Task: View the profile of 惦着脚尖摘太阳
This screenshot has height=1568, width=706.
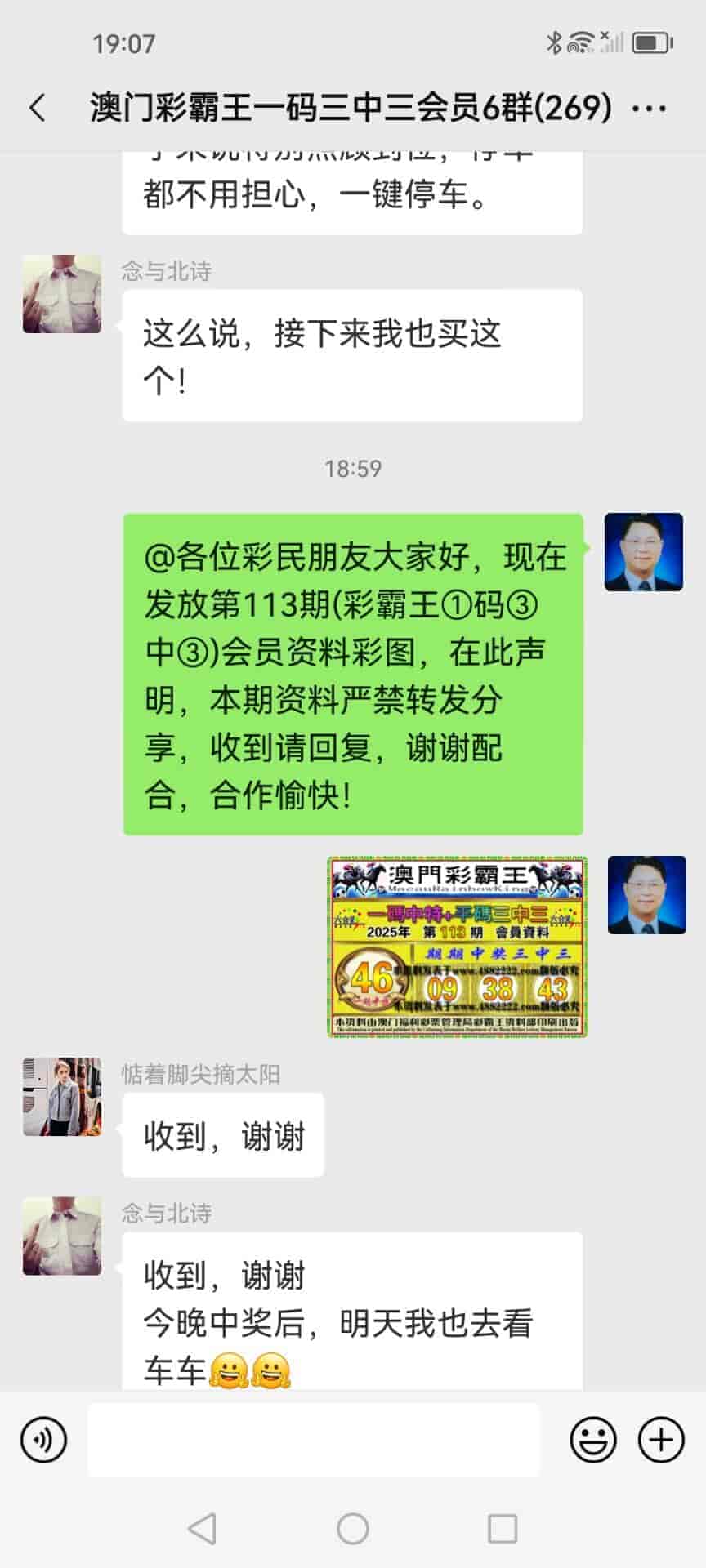Action: [62, 1097]
